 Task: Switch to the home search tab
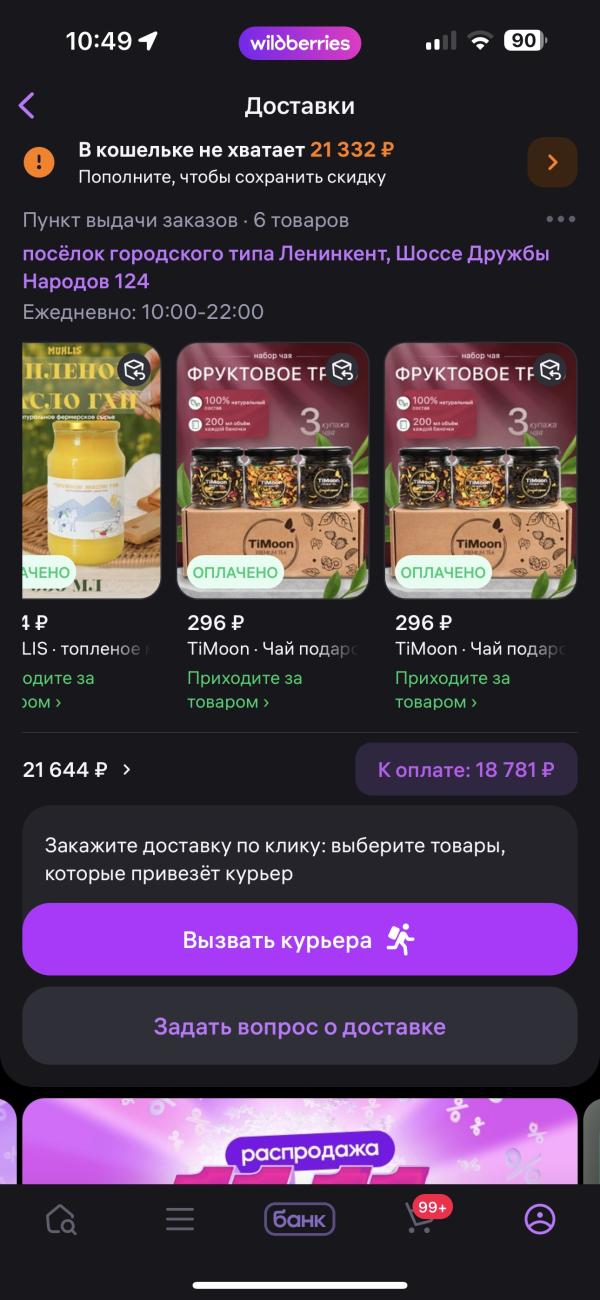click(x=61, y=1219)
